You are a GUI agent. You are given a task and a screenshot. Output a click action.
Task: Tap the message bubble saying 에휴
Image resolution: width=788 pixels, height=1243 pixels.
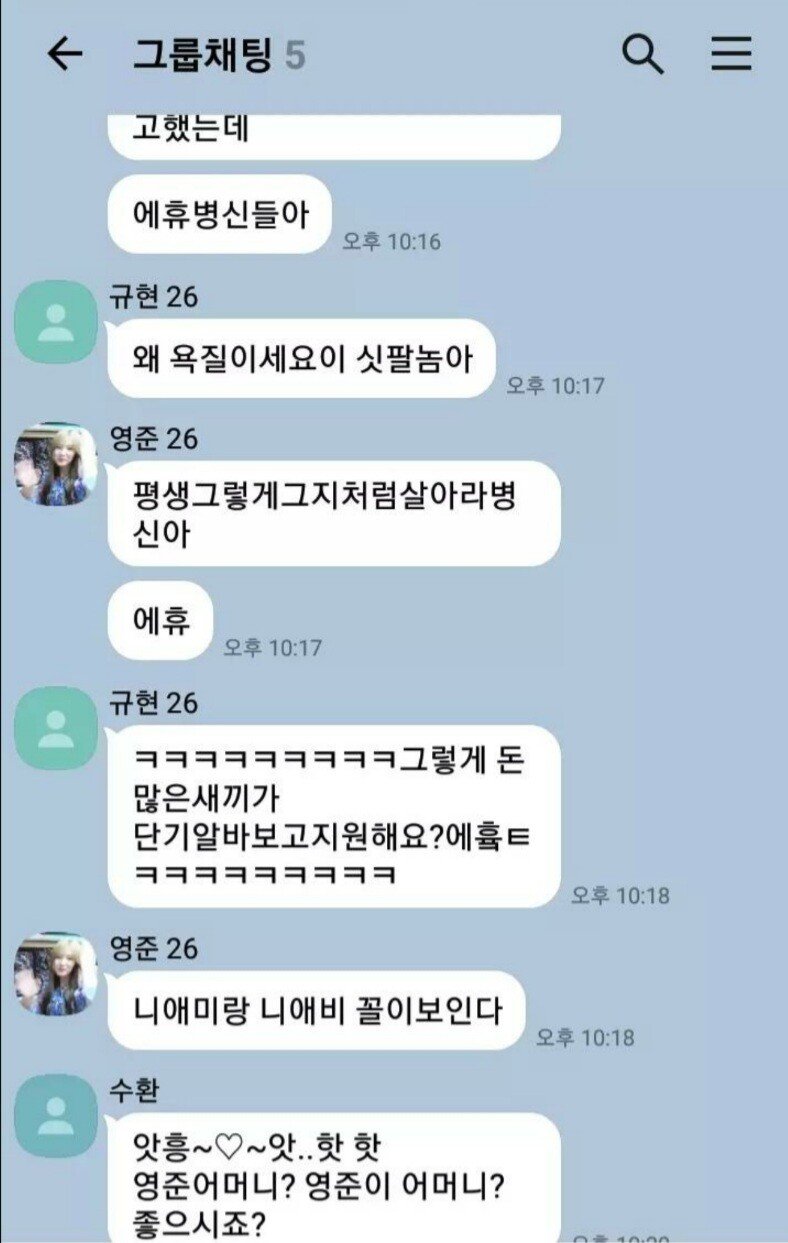[x=163, y=619]
